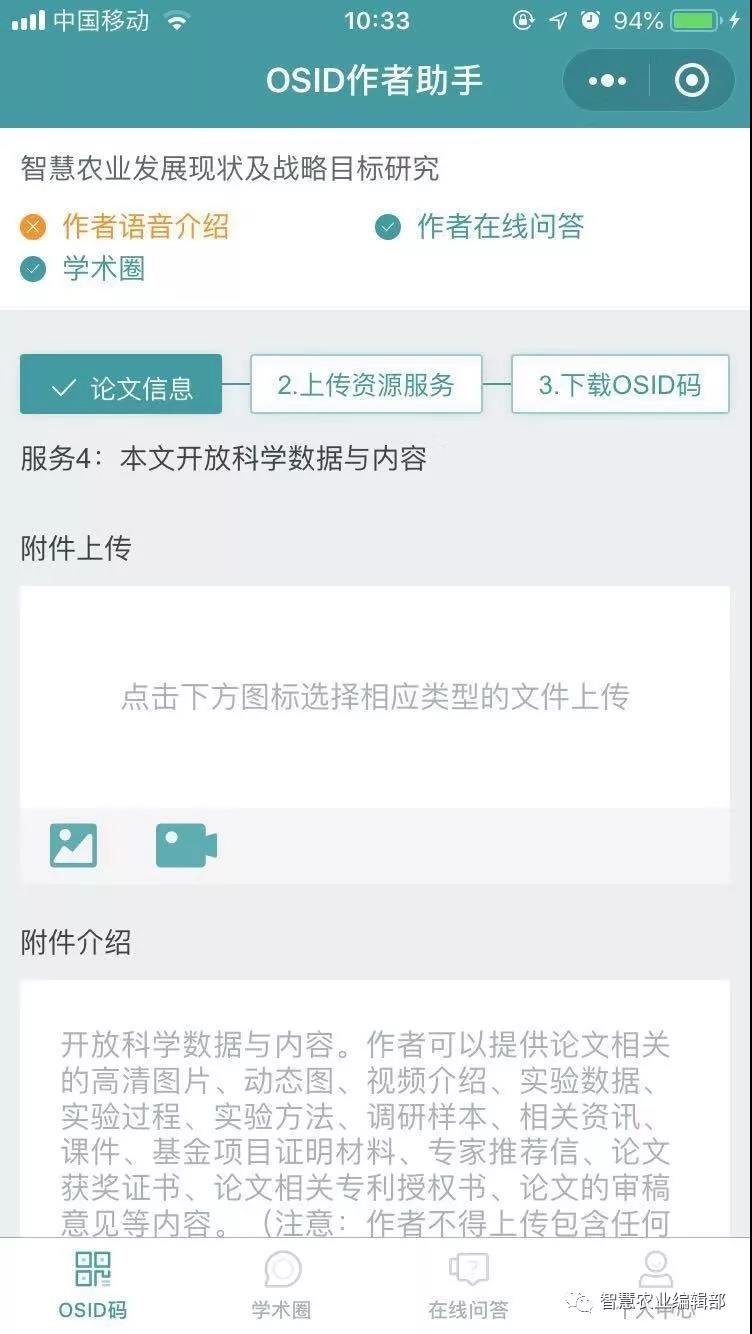Select the 作者语音介绍 service
The width and height of the screenshot is (752, 1334).
(145, 227)
